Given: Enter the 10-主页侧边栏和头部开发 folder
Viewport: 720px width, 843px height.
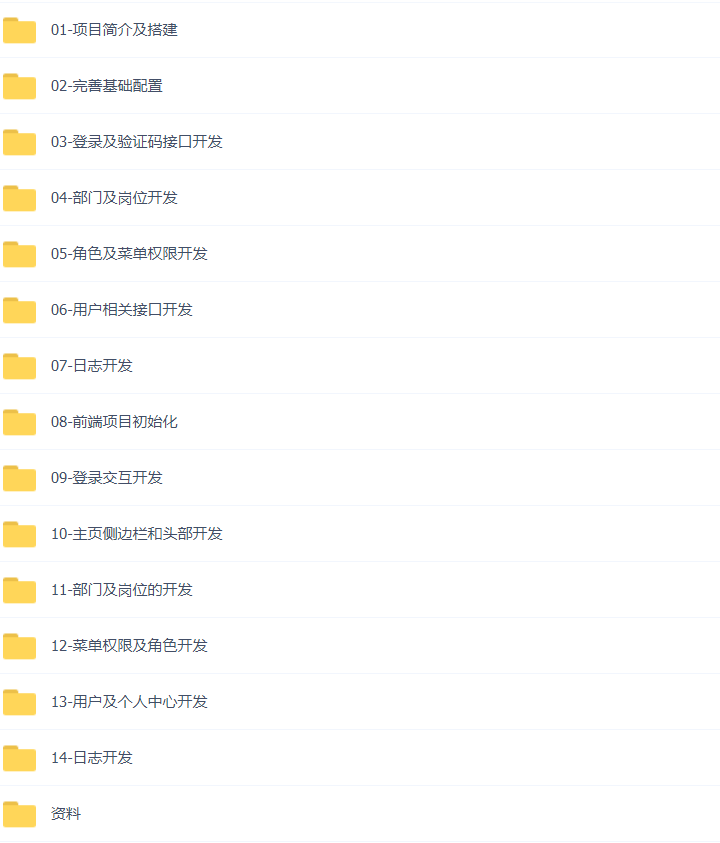Looking at the screenshot, I should tap(137, 534).
